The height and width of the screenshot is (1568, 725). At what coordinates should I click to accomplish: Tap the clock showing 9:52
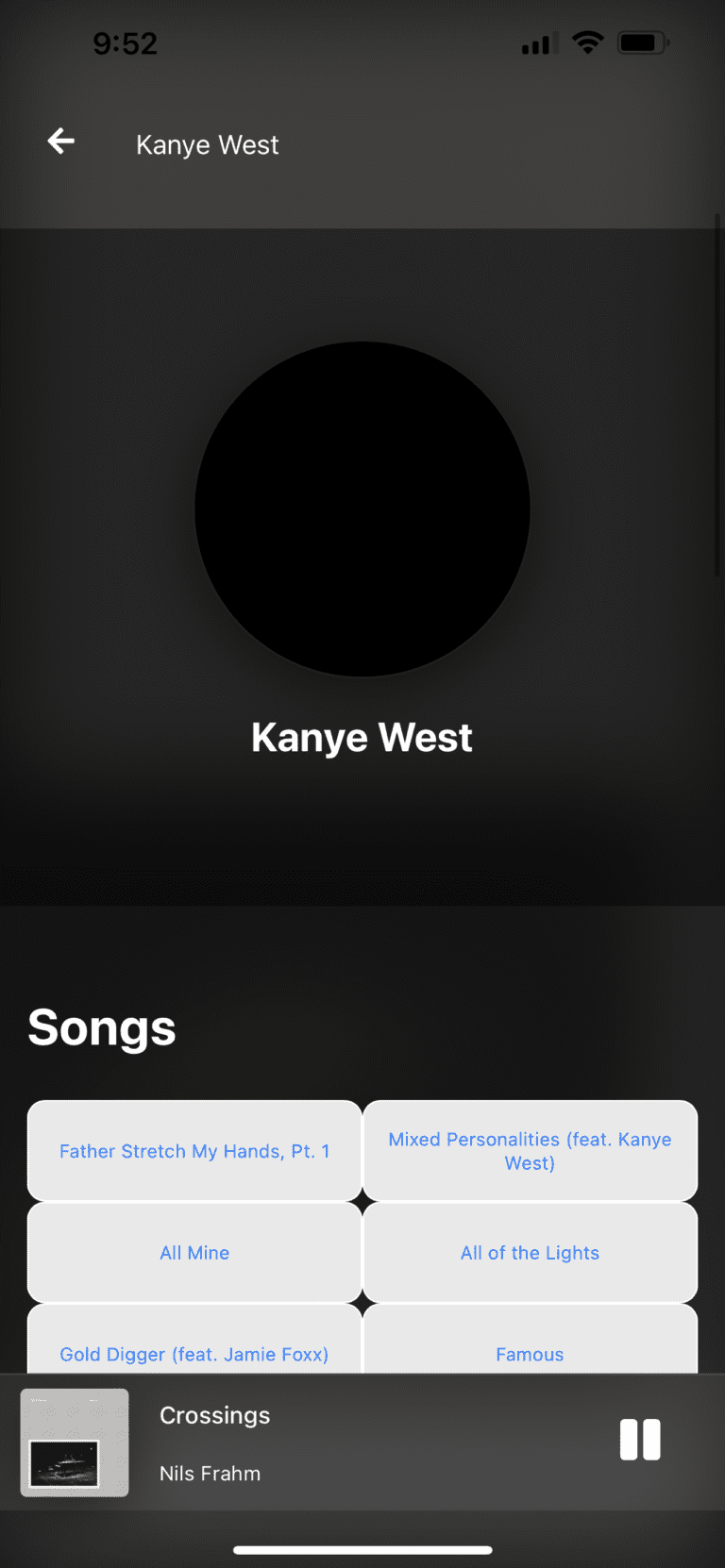[x=125, y=42]
